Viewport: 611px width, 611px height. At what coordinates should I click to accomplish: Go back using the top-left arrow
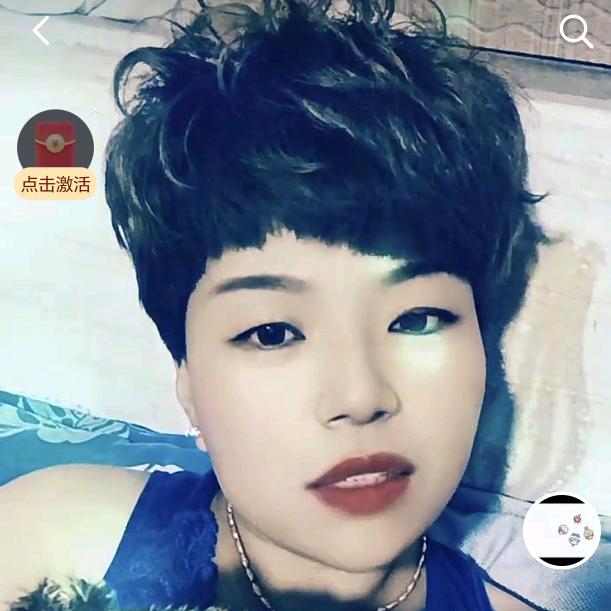(x=41, y=31)
